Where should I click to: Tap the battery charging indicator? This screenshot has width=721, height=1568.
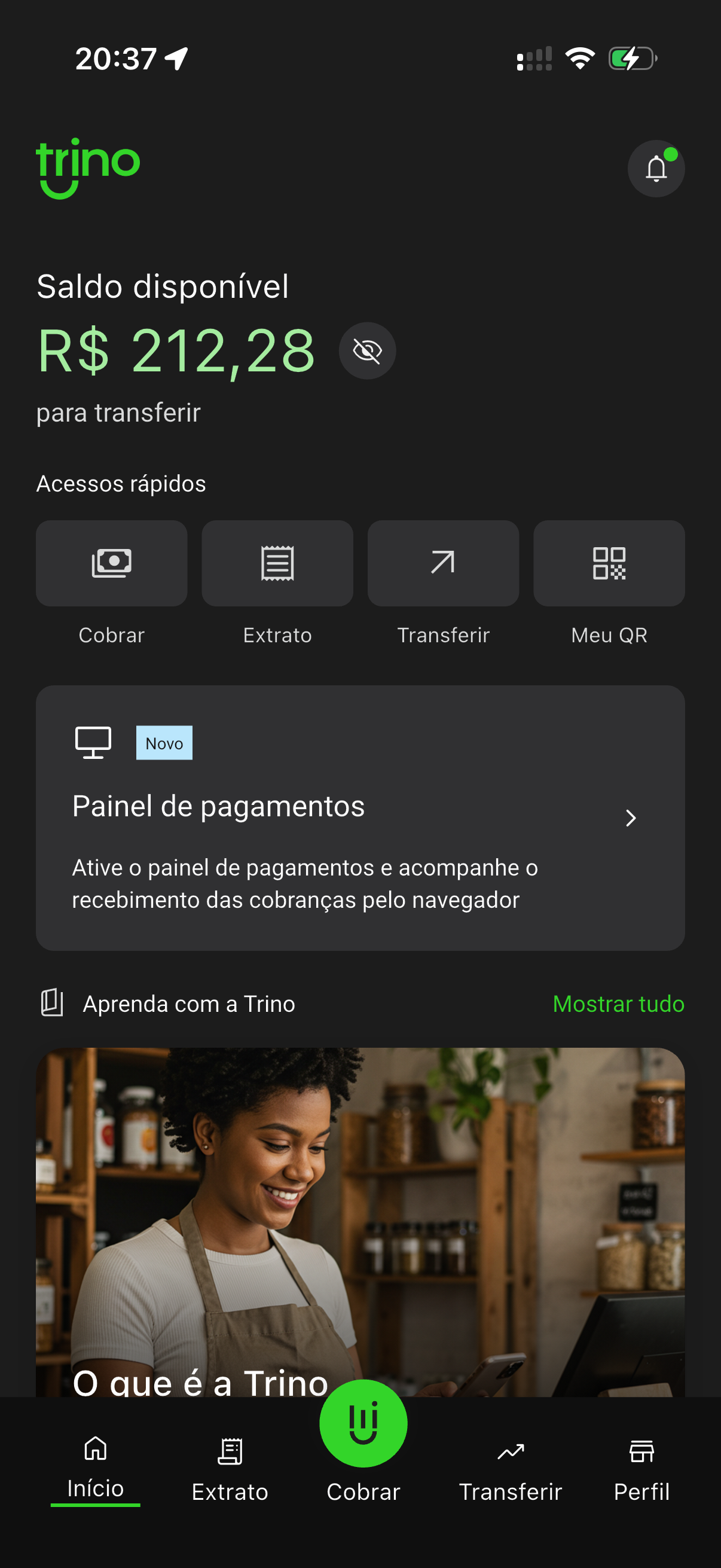[x=632, y=59]
